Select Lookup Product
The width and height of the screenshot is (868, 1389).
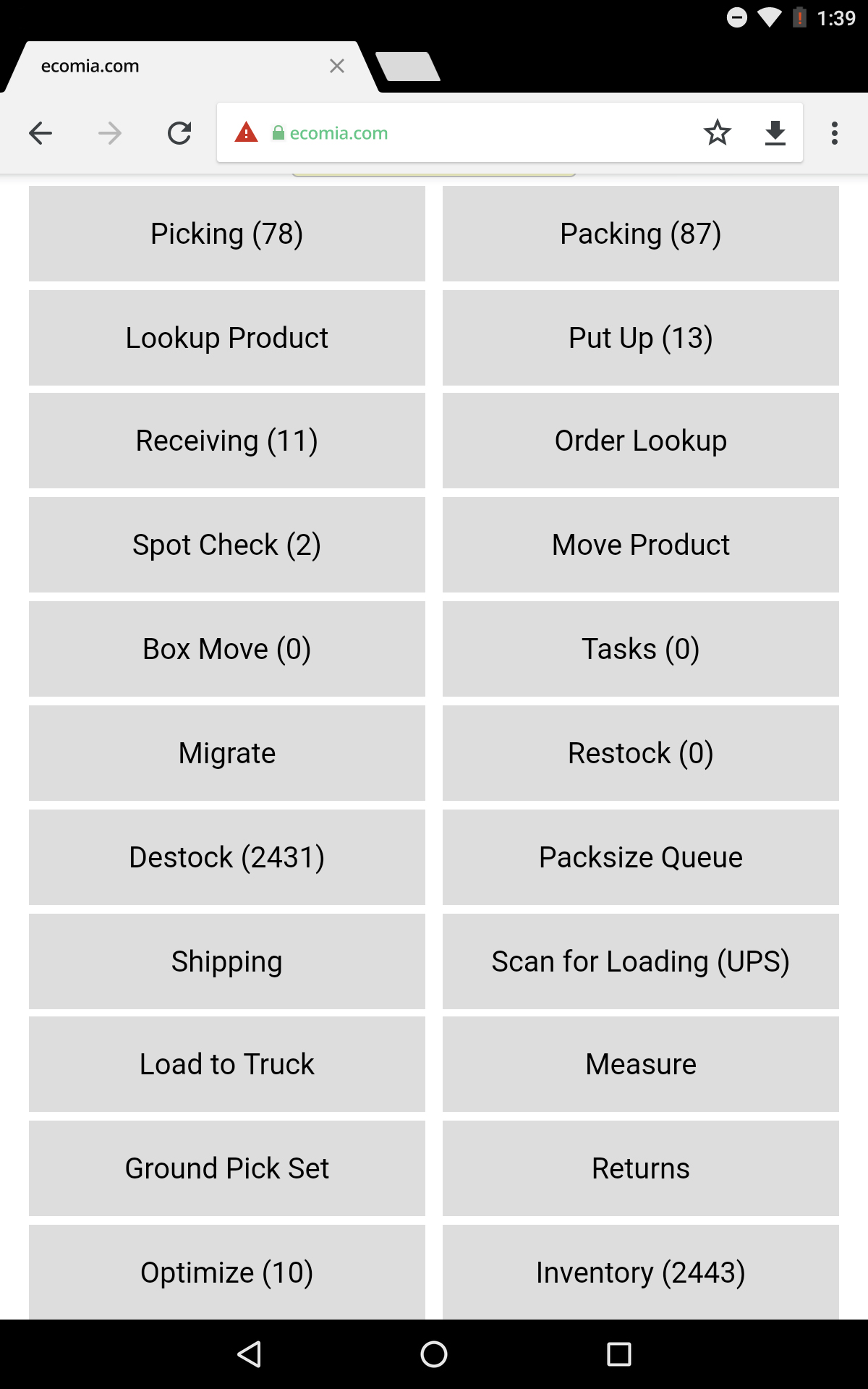[x=226, y=338]
